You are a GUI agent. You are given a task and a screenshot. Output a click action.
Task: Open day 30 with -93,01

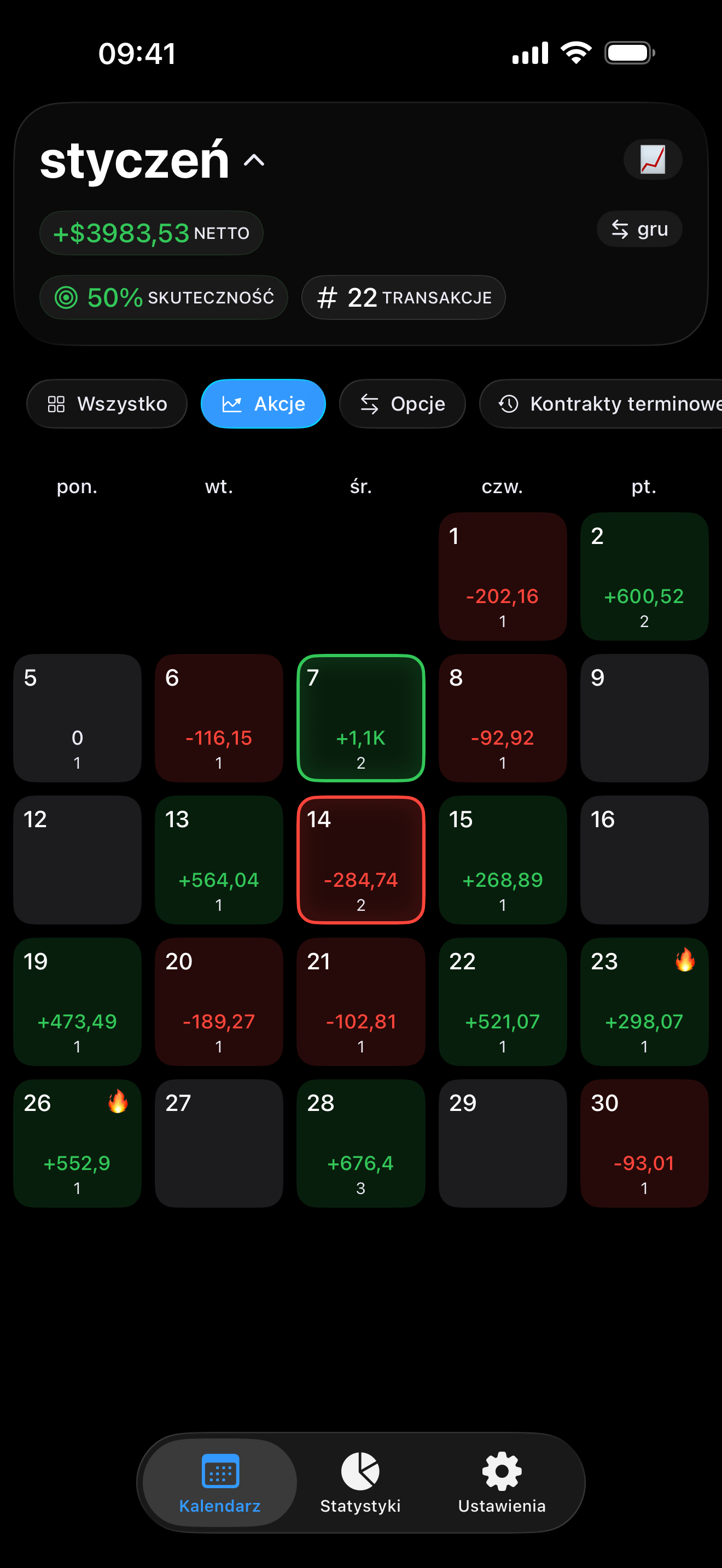coord(644,1144)
